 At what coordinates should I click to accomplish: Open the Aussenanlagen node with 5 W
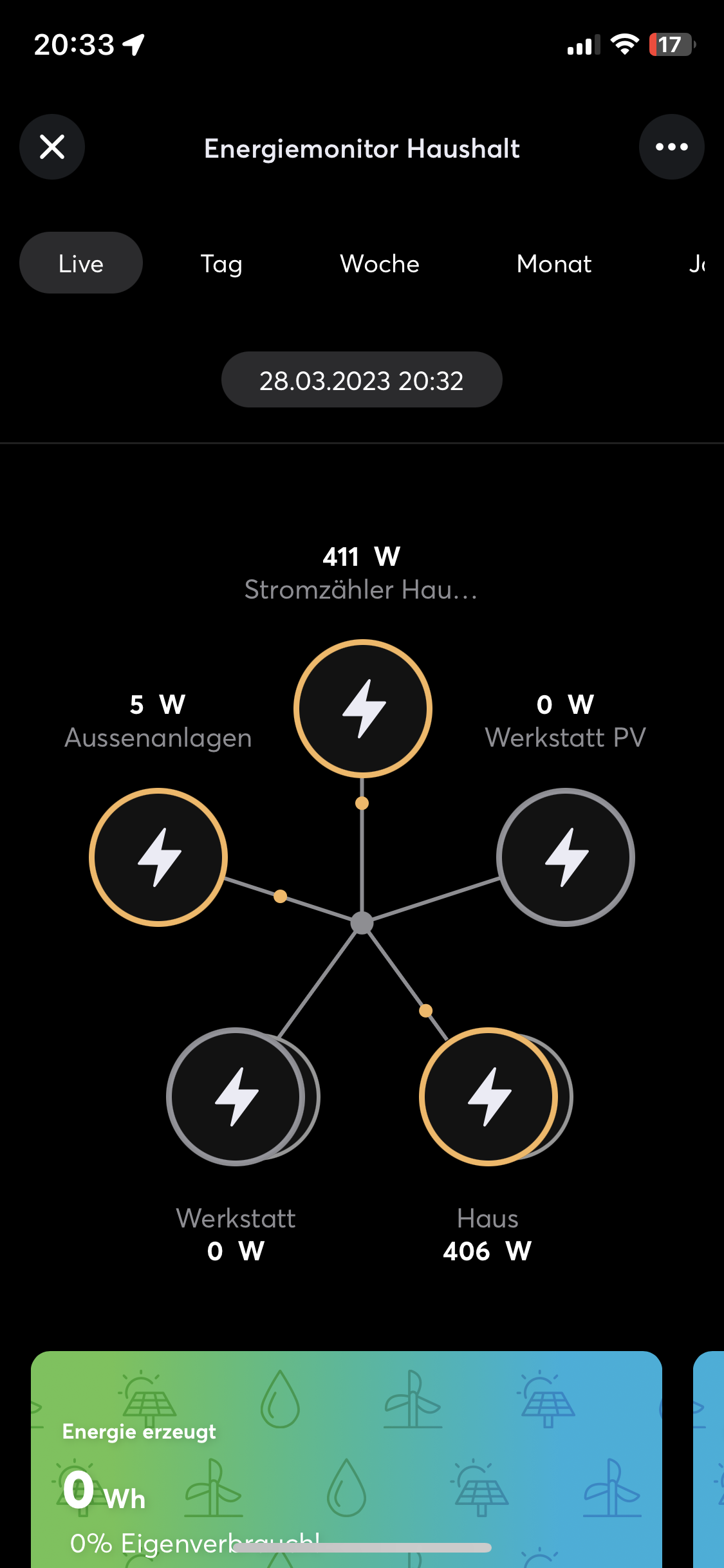click(x=158, y=857)
